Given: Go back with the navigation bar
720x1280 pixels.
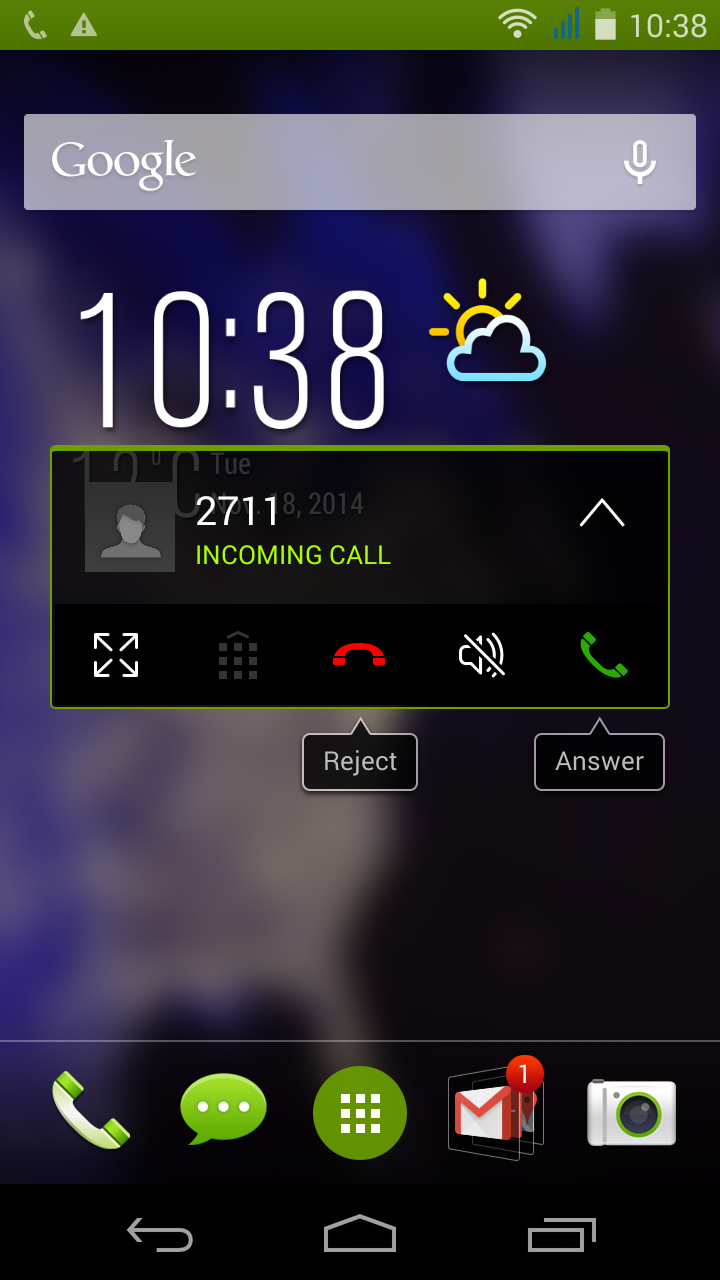Looking at the screenshot, I should coord(160,1234).
